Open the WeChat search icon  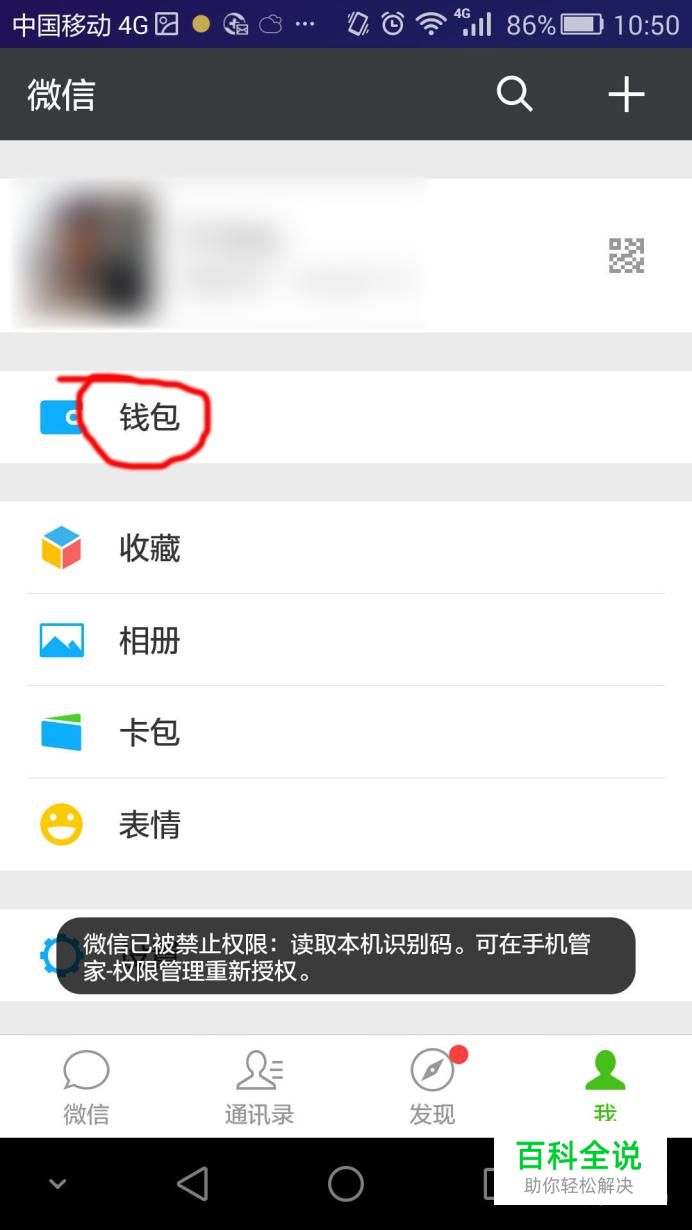click(514, 95)
